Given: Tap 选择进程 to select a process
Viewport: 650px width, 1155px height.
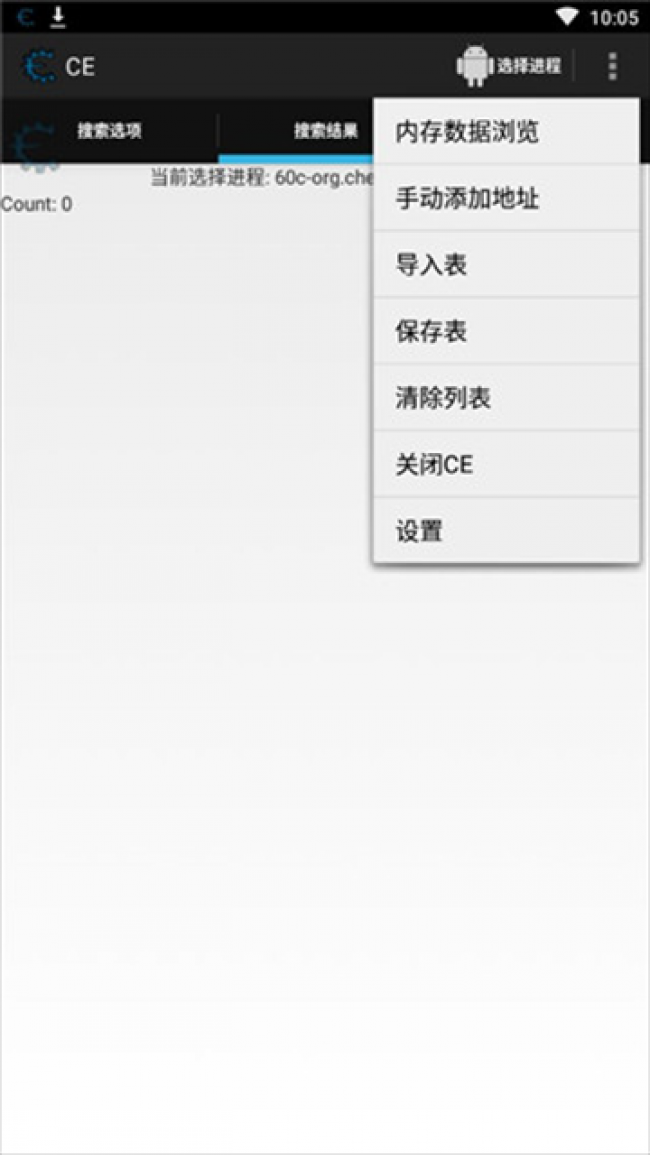Looking at the screenshot, I should point(509,66).
